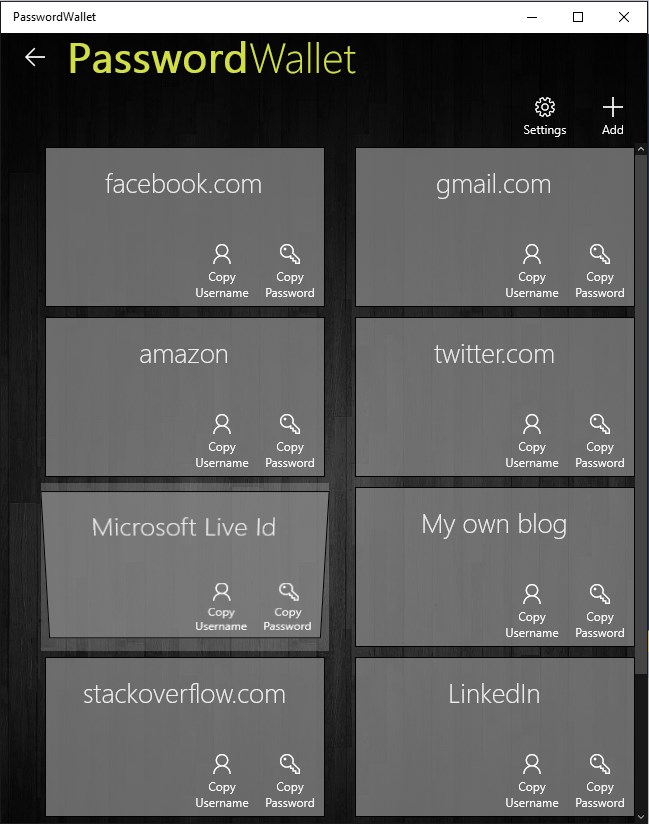Open the Microsoft Live Id card
The height and width of the screenshot is (824, 649).
click(x=184, y=527)
